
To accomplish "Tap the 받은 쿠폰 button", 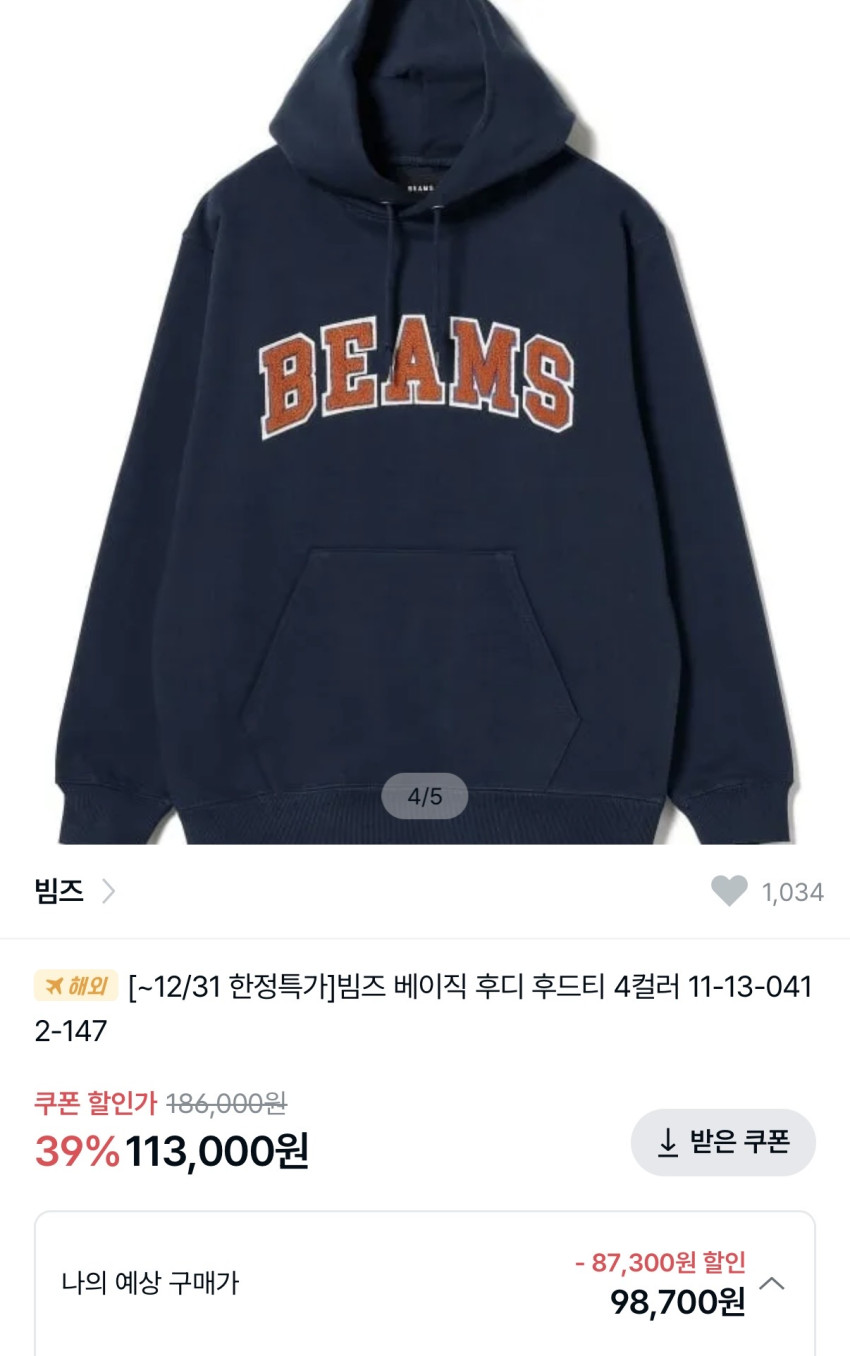I will [723, 1142].
